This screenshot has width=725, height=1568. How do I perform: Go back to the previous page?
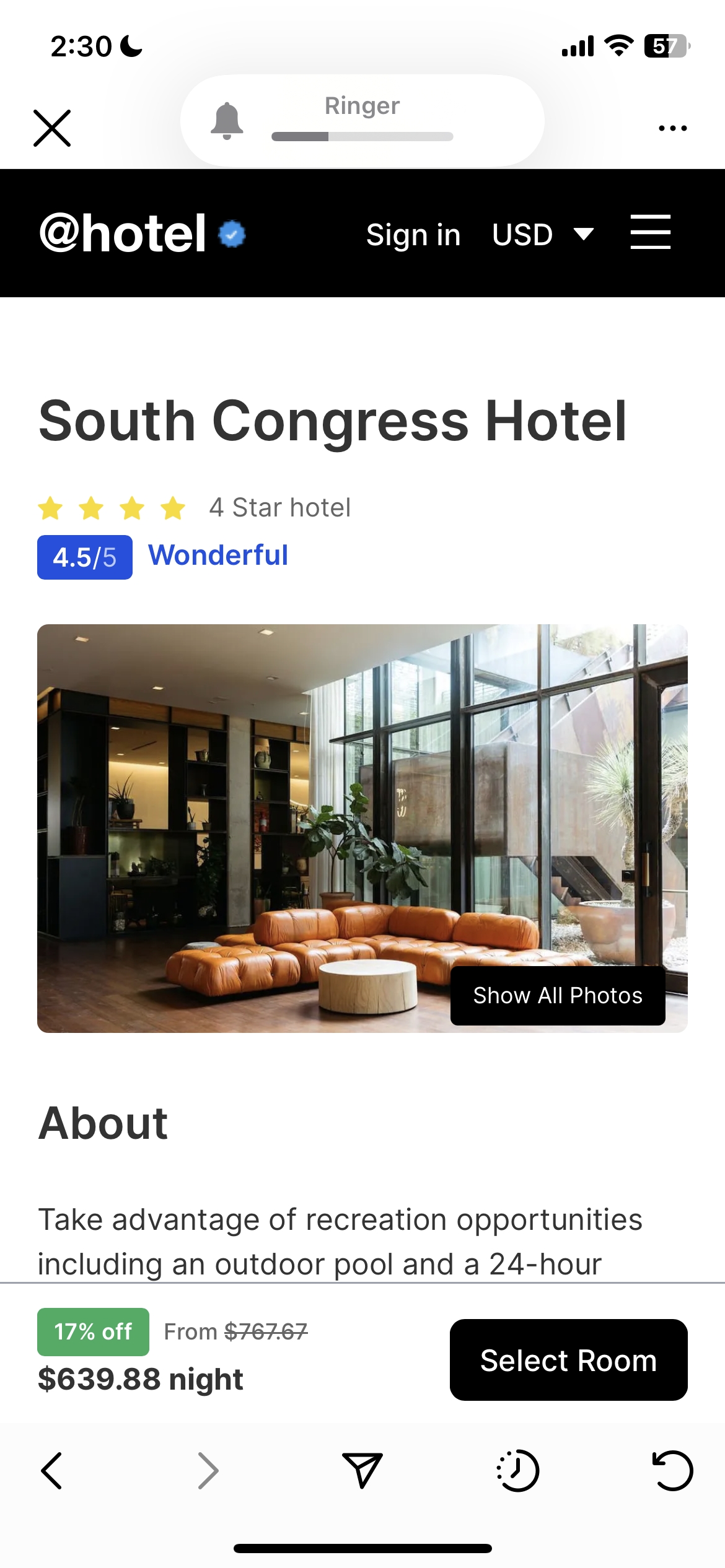click(x=51, y=1471)
